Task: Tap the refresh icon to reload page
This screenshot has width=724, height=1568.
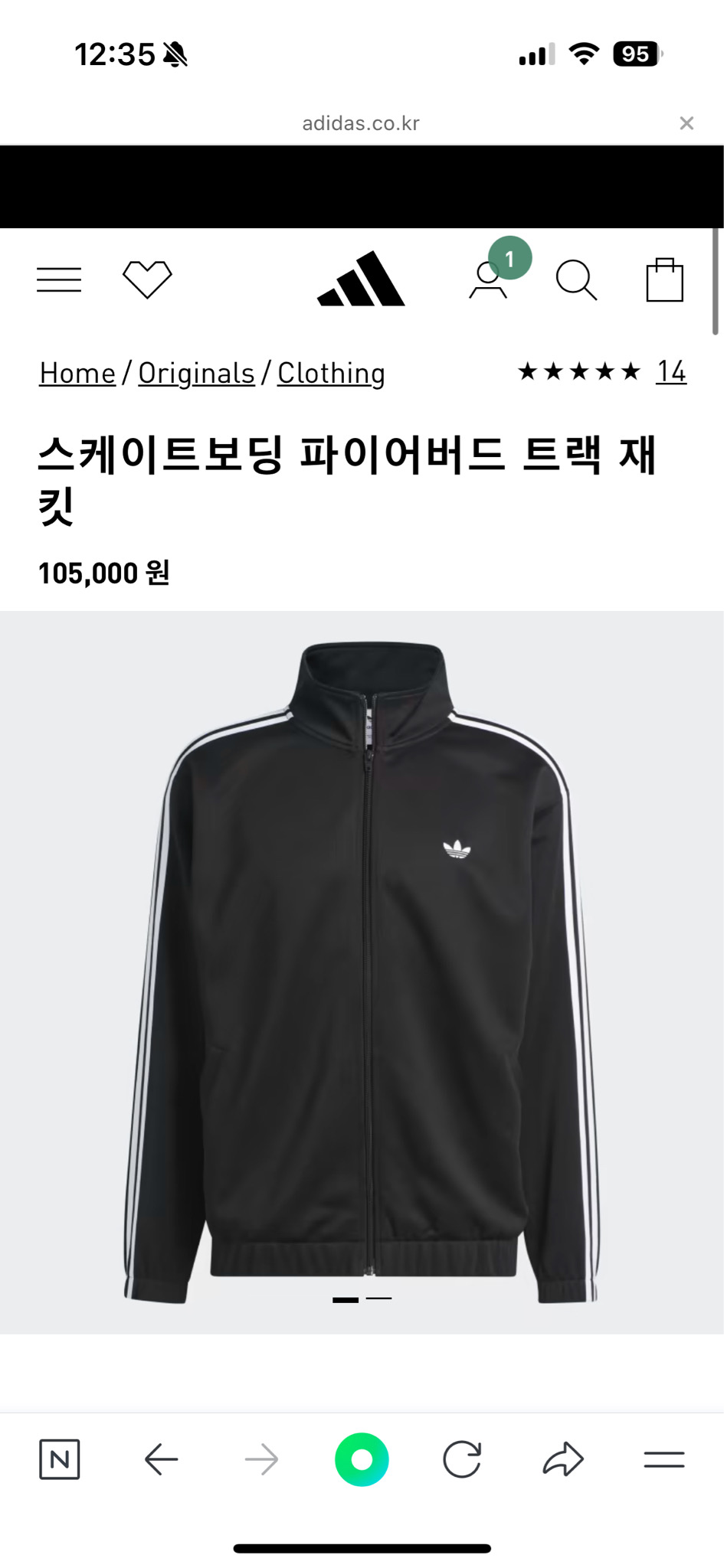Action: pos(463,1459)
